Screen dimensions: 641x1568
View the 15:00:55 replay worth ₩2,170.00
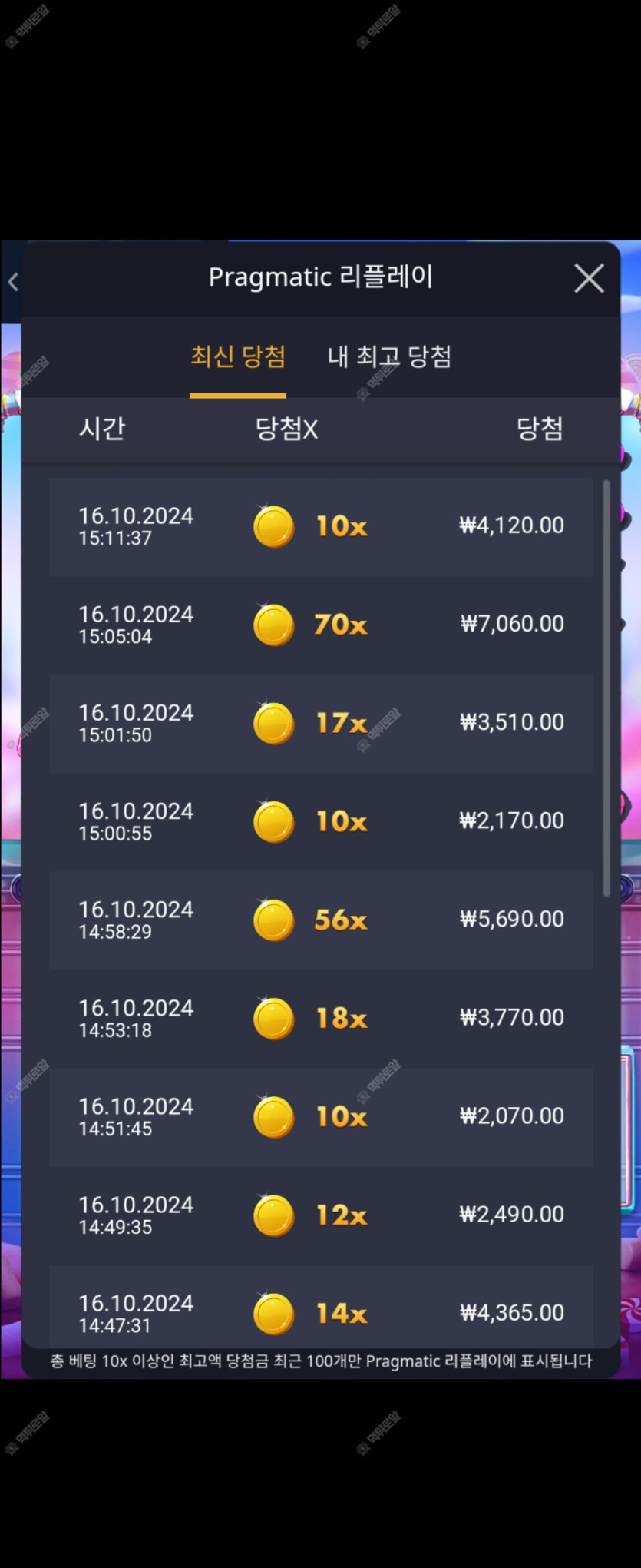tap(320, 821)
